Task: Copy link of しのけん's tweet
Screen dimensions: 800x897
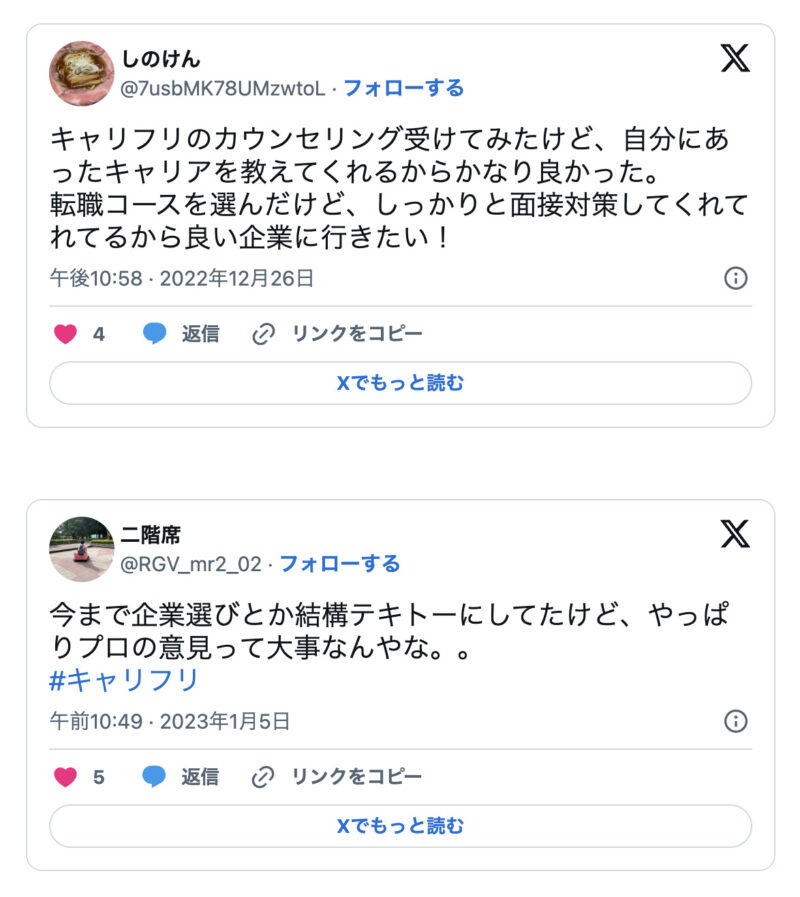Action: [x=338, y=334]
